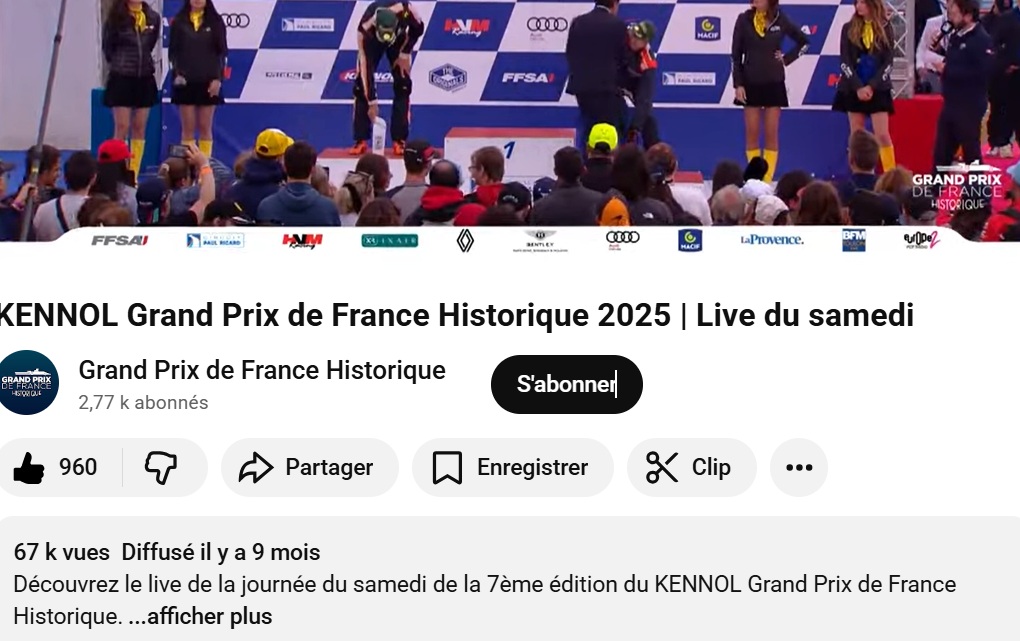Create a Clip from this video
The height and width of the screenshot is (641, 1020).
pos(691,467)
